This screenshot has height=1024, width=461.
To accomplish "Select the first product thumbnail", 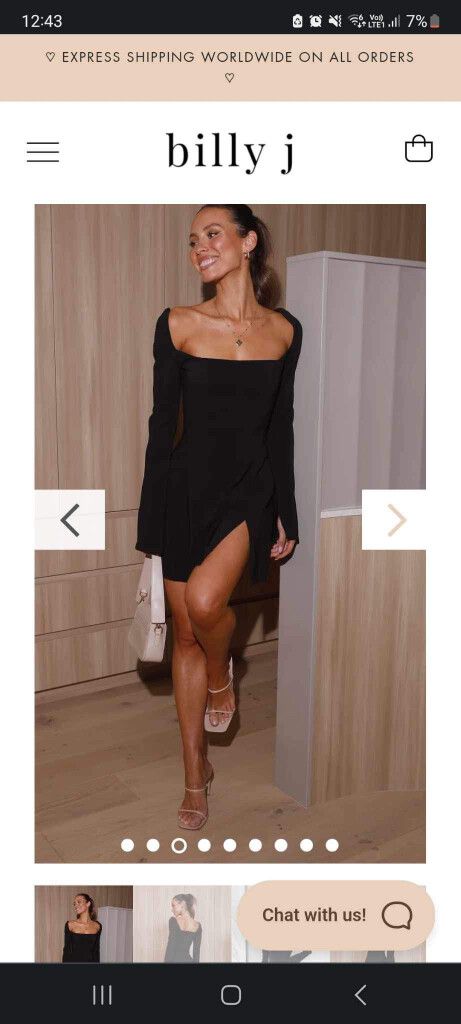I will 84,923.
